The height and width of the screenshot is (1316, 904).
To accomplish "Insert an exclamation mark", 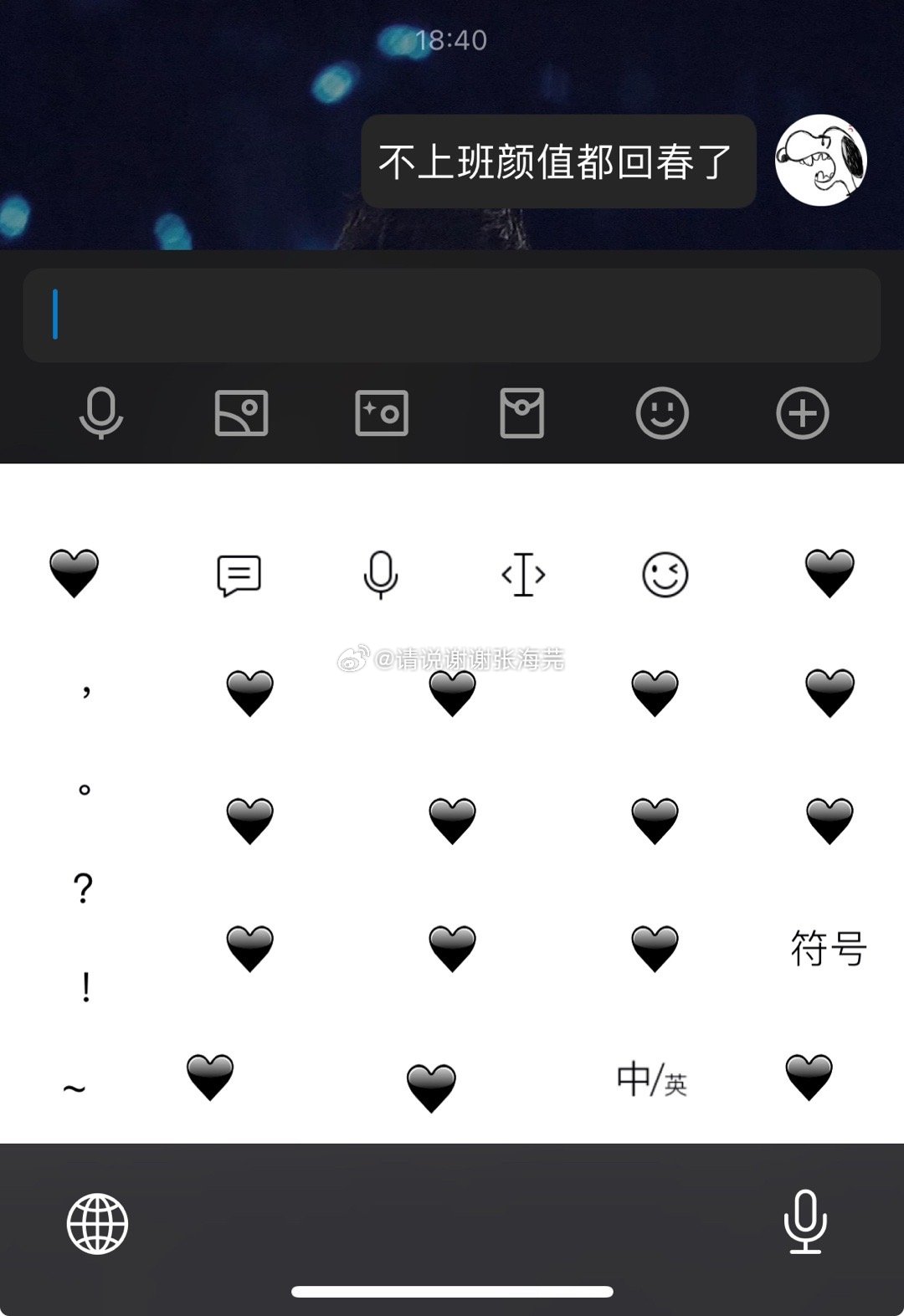I will click(x=85, y=988).
